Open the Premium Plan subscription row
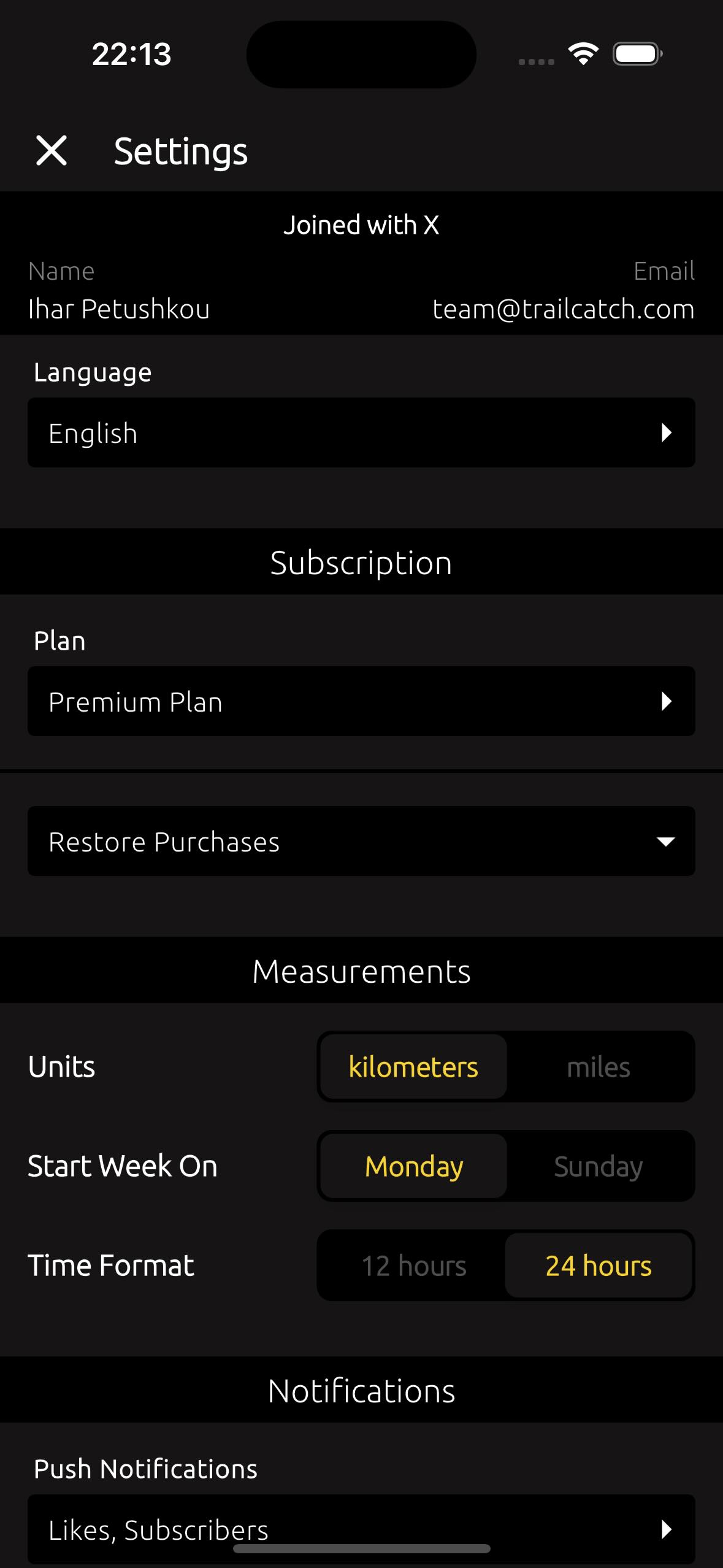The image size is (723, 1568). (361, 702)
